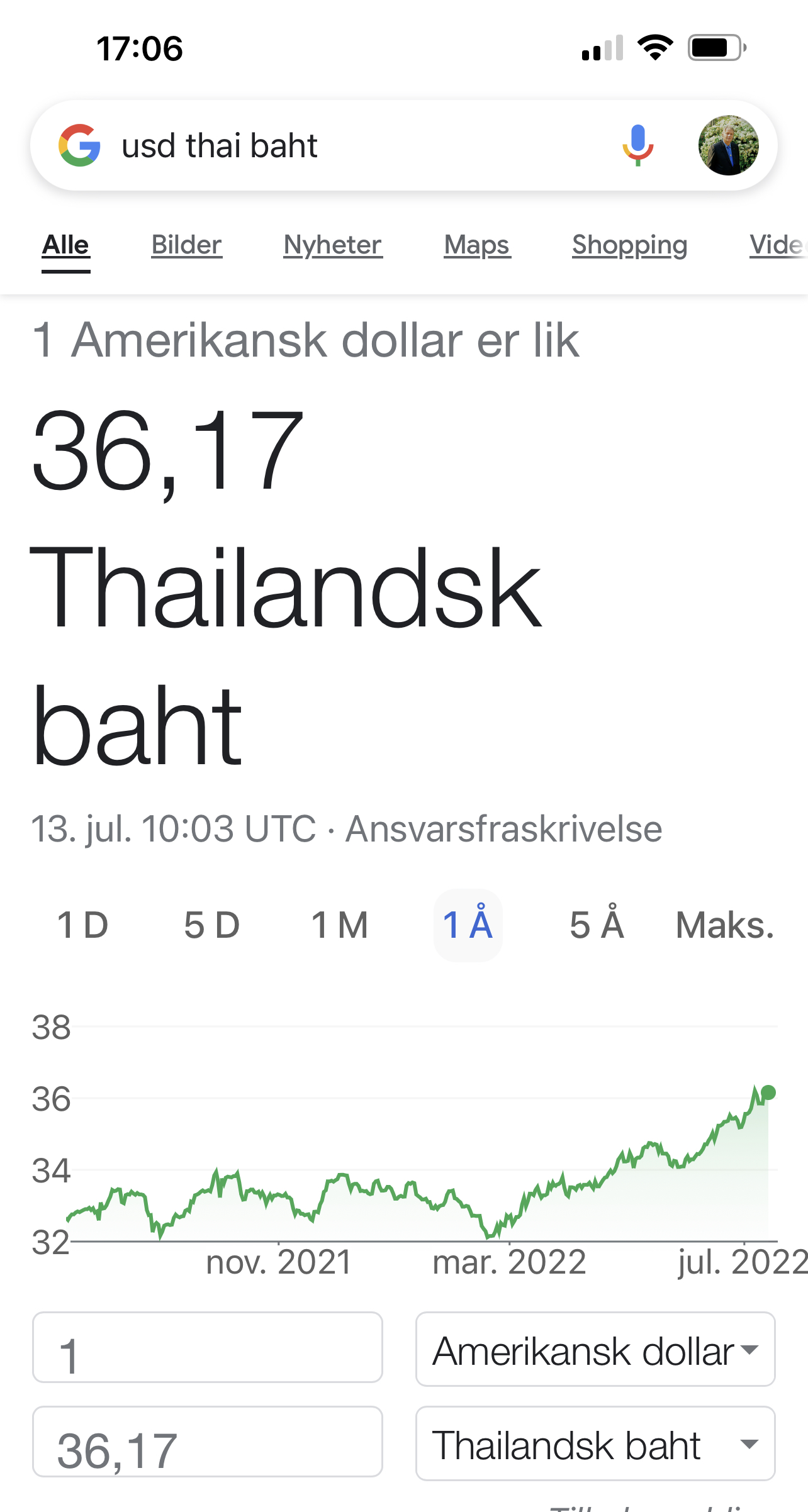Viewport: 808px width, 1512px height.
Task: Select the Alle tab
Action: (65, 245)
